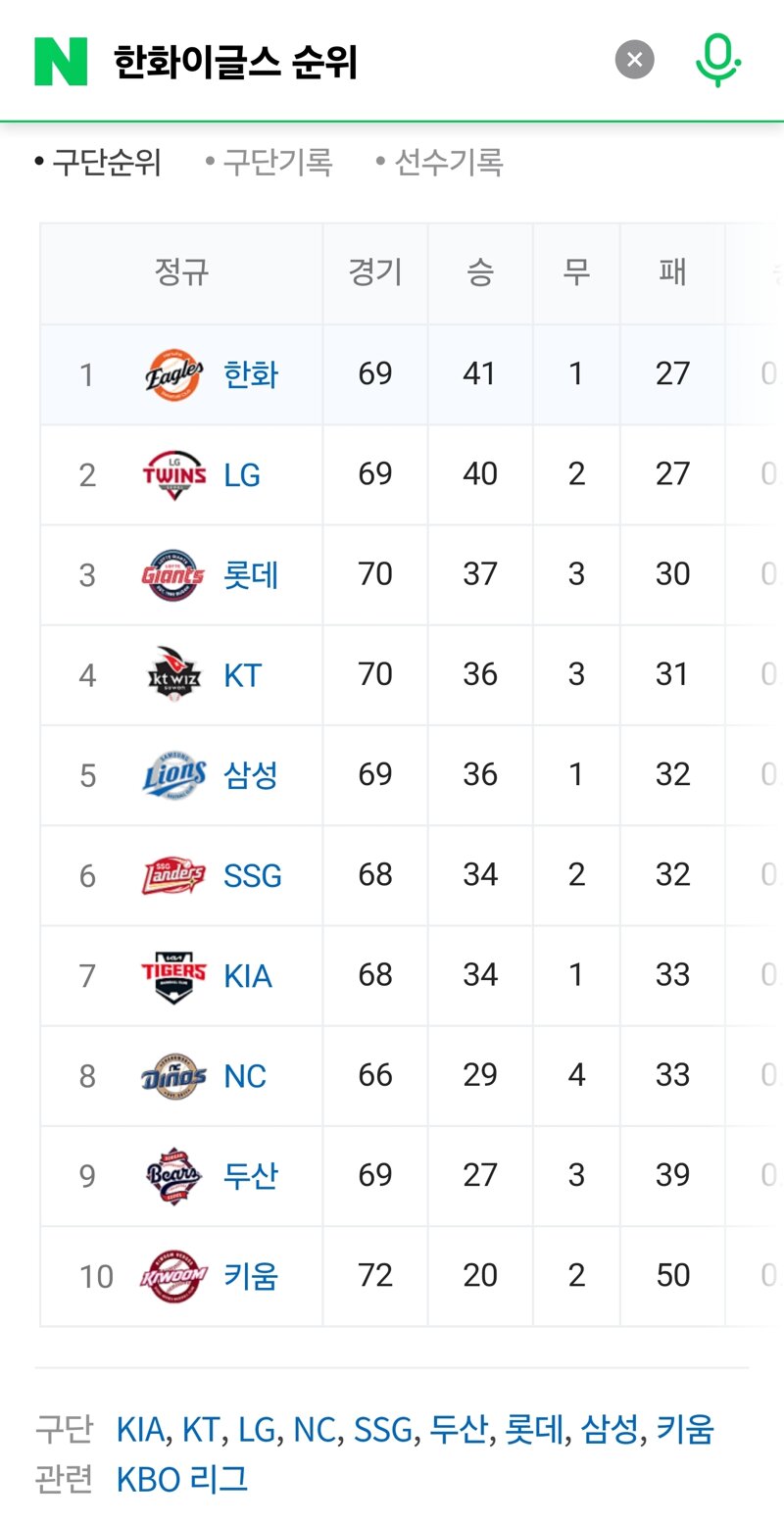Open the SSG team link in the table
The image size is (784, 1523).
click(253, 875)
